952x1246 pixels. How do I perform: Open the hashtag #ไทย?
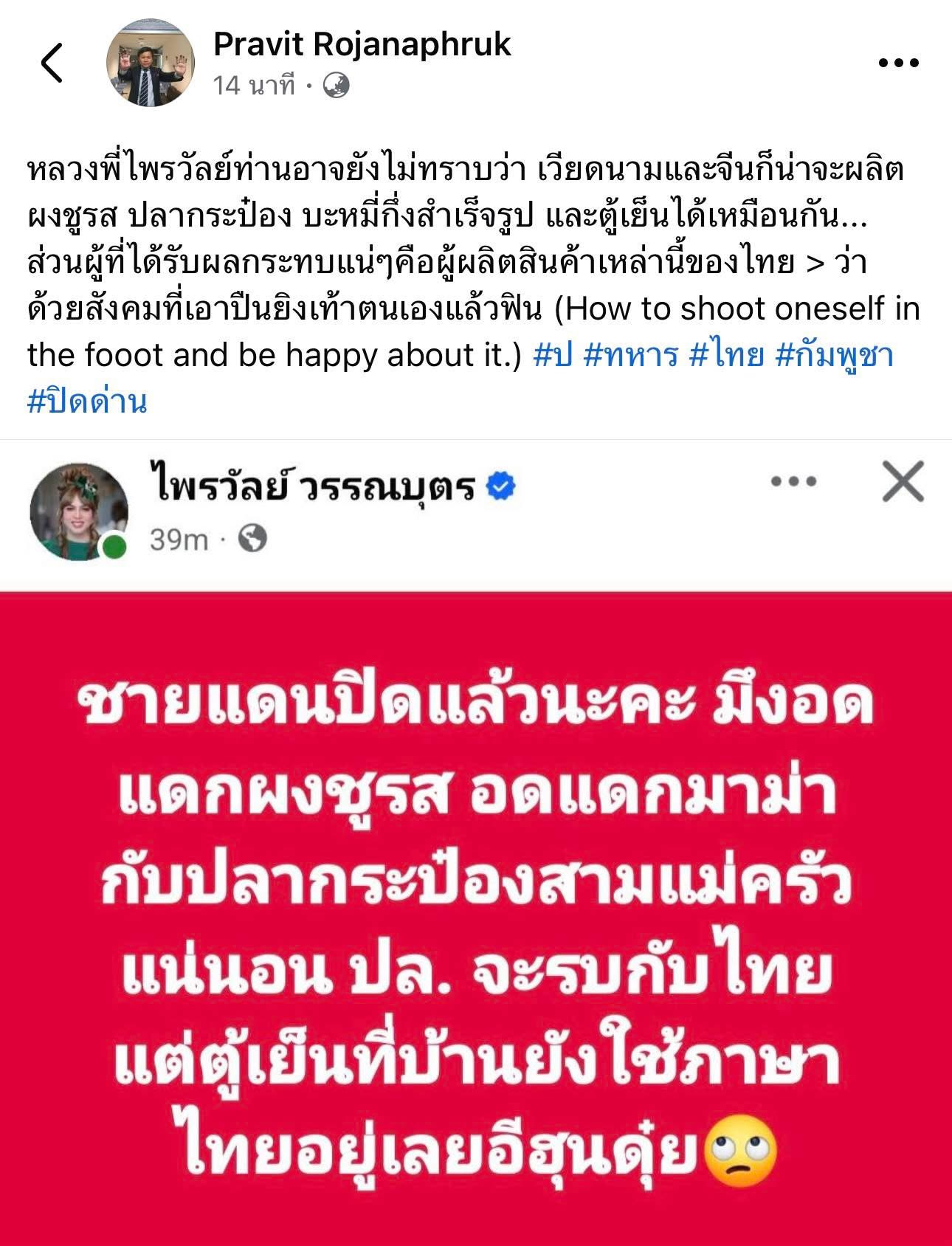726,355
